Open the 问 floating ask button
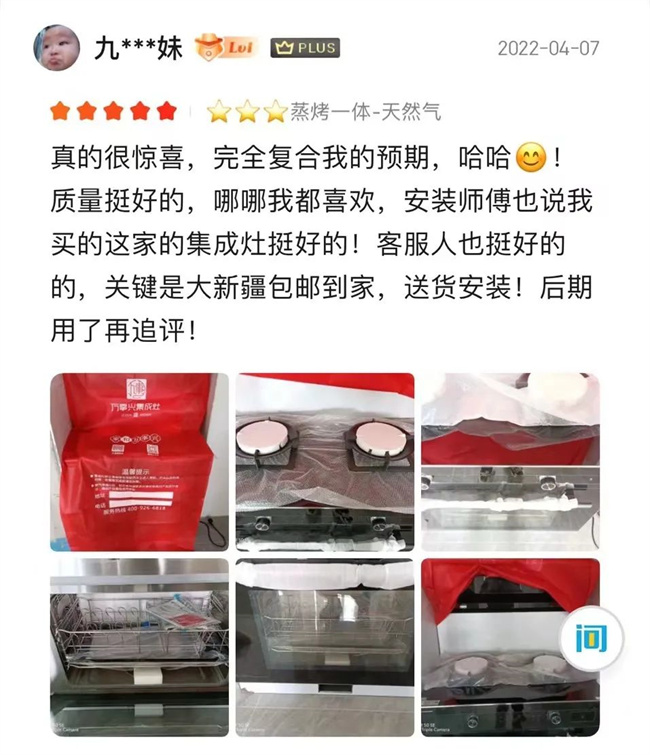The width and height of the screenshot is (650, 755). click(x=591, y=637)
